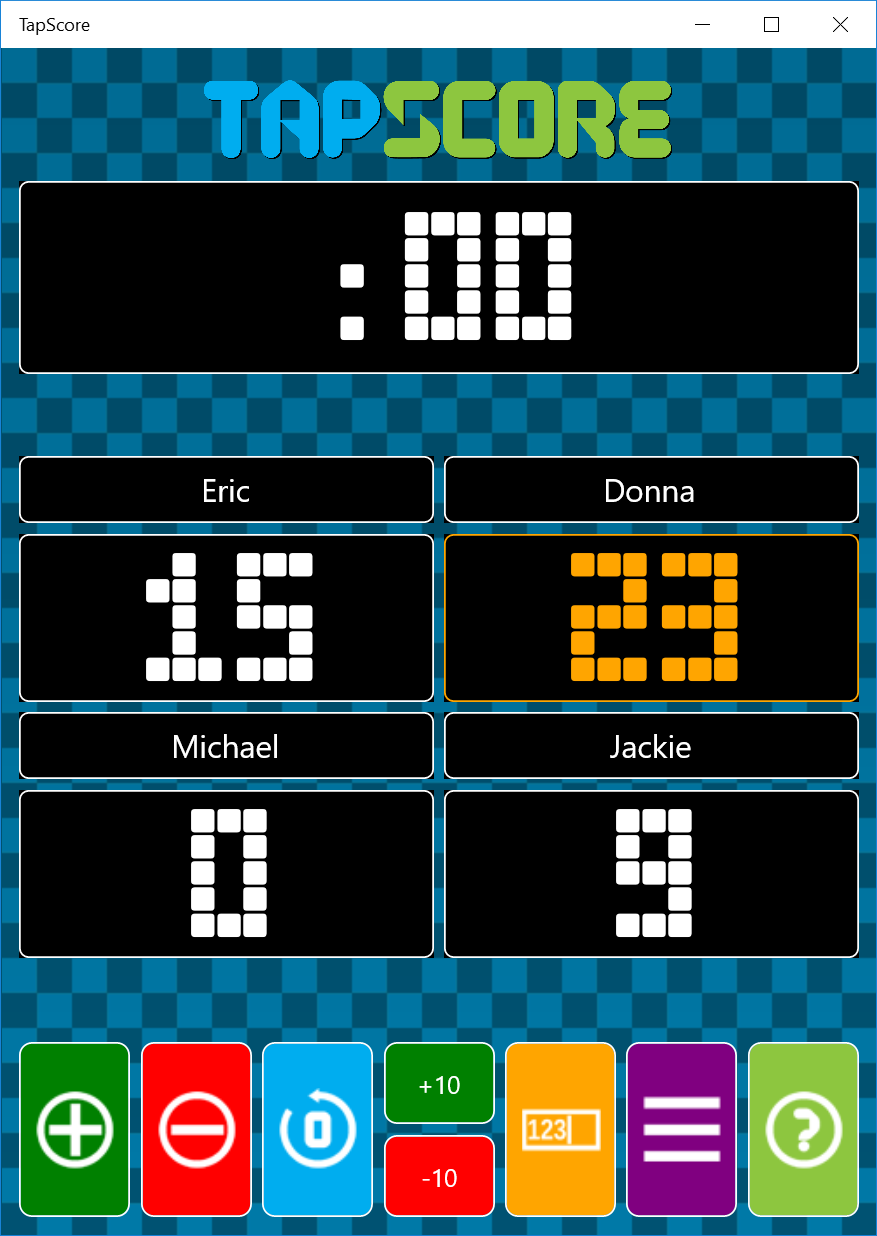Edit the player name Donna
This screenshot has width=877, height=1236.
click(x=651, y=490)
